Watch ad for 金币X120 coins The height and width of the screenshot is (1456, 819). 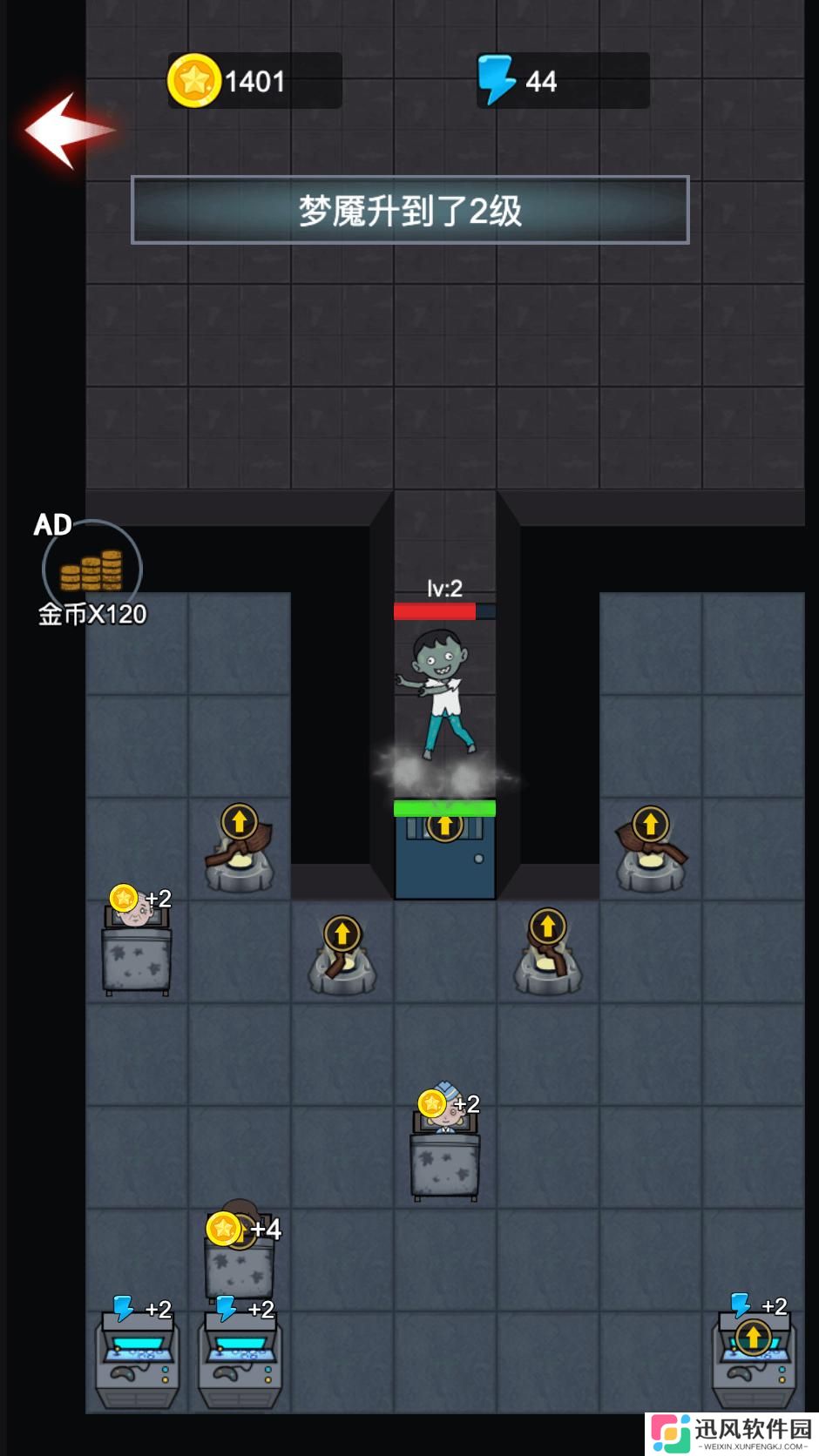tap(91, 570)
